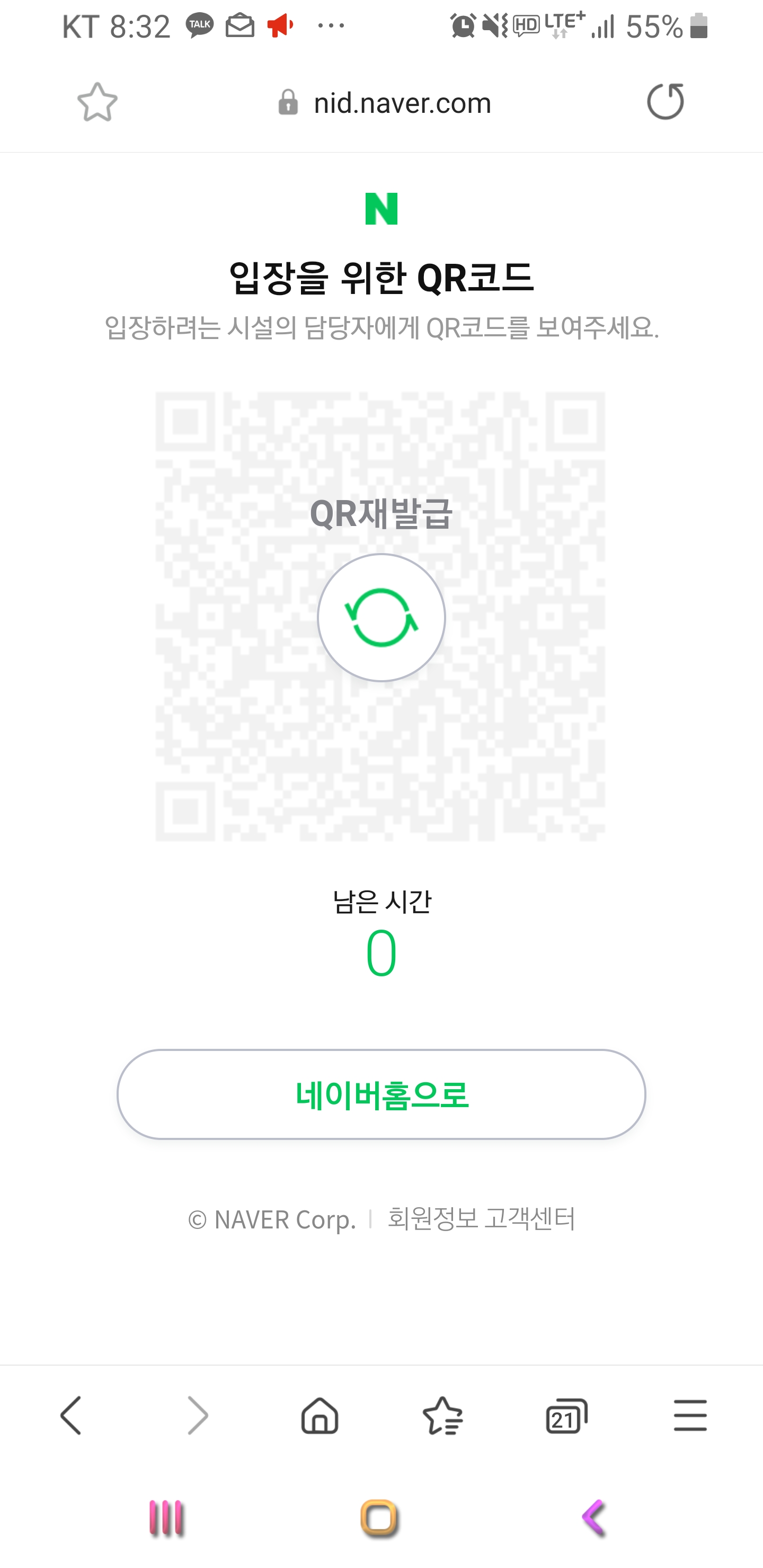The width and height of the screenshot is (763, 1568).
Task: Return to the phone's home screen
Action: (379, 1518)
